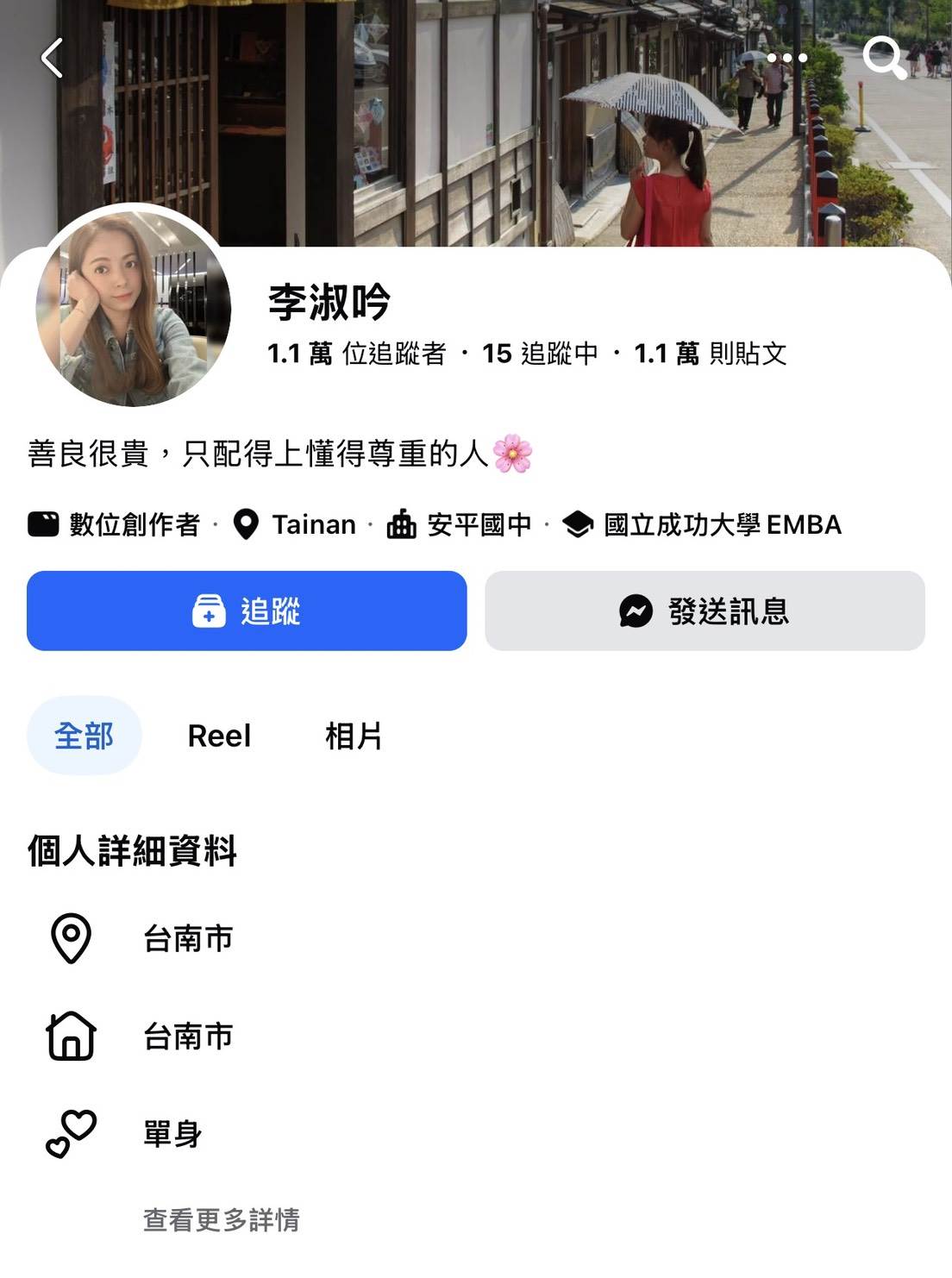
Task: Open the 相片 tab
Action: (354, 736)
